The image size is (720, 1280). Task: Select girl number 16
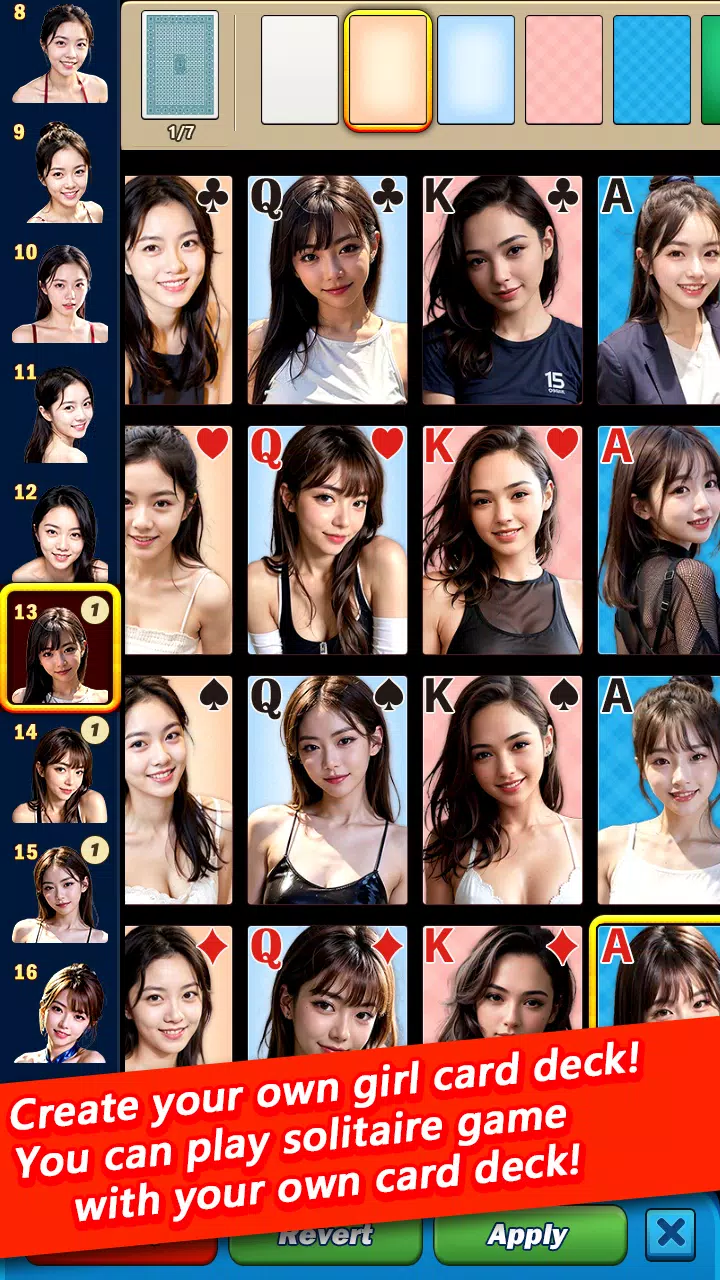(60, 1010)
